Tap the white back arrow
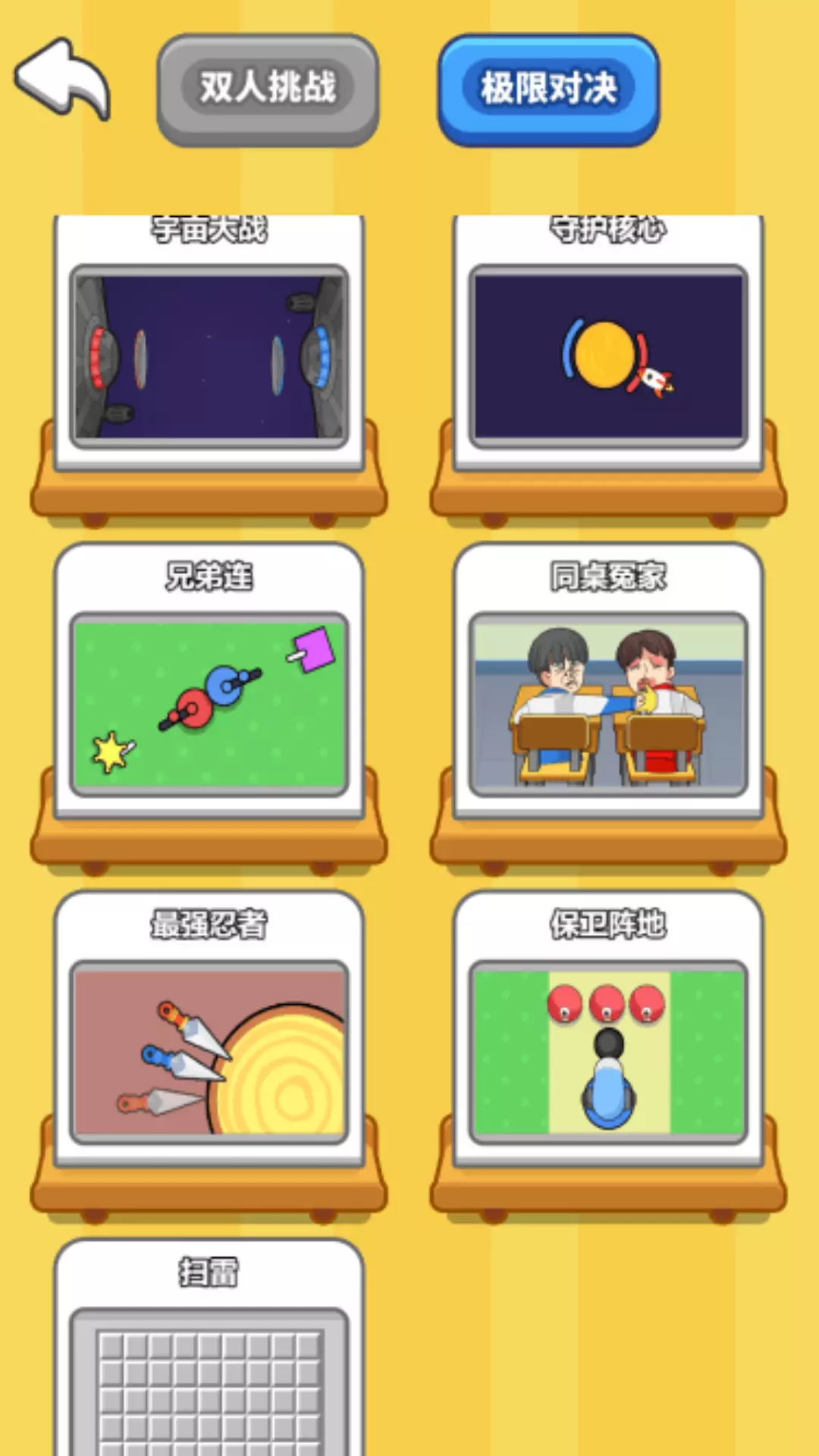 click(62, 79)
